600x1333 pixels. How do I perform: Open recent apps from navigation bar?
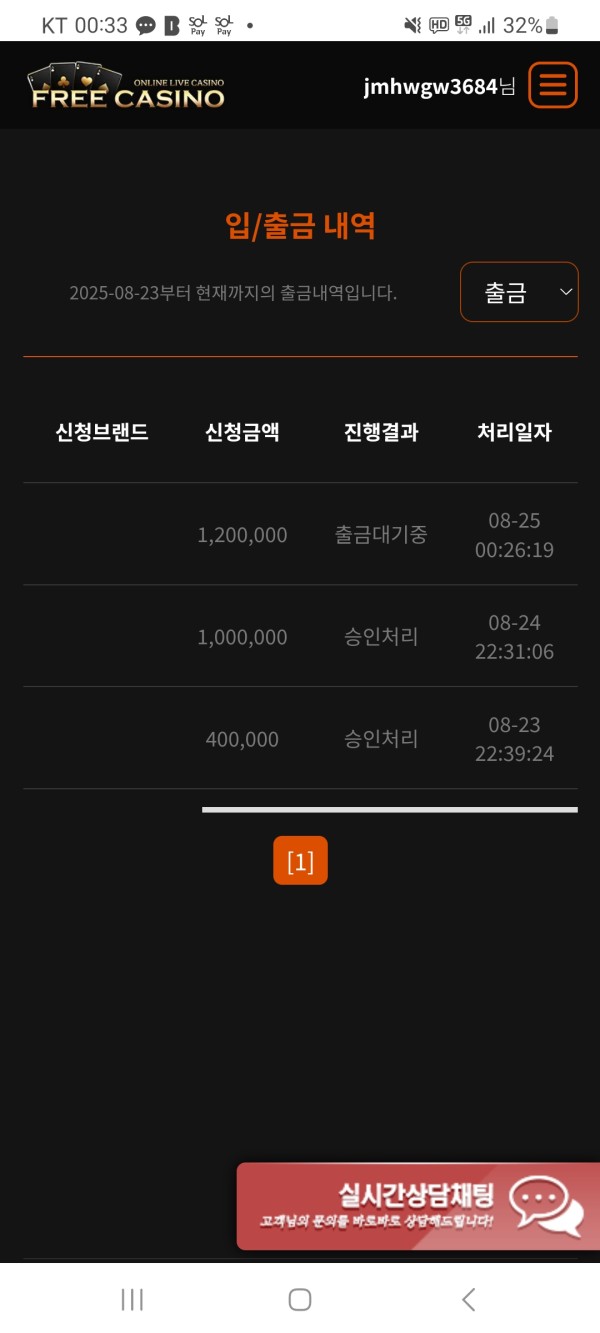(x=132, y=1299)
